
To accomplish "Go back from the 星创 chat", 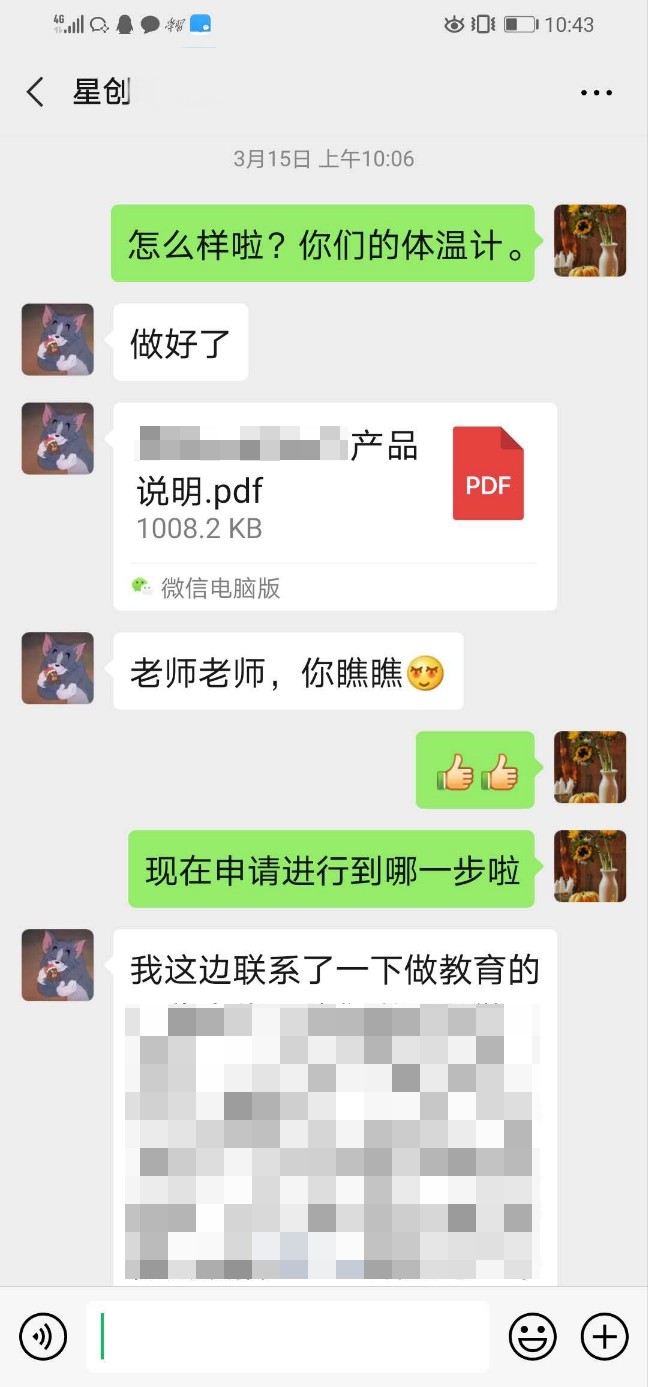I will pyautogui.click(x=35, y=92).
